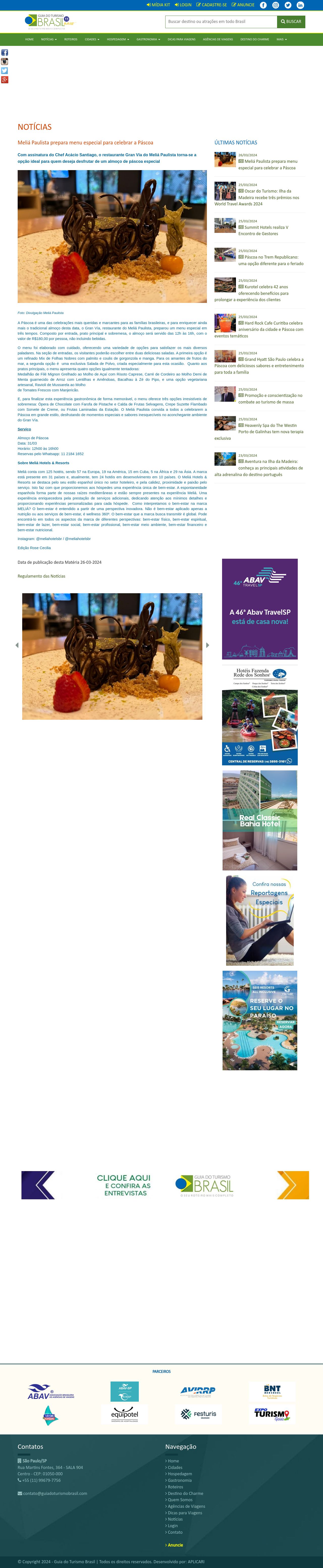Open the Abav TravelSP banner
This screenshot has height=1568, width=323.
point(260,609)
